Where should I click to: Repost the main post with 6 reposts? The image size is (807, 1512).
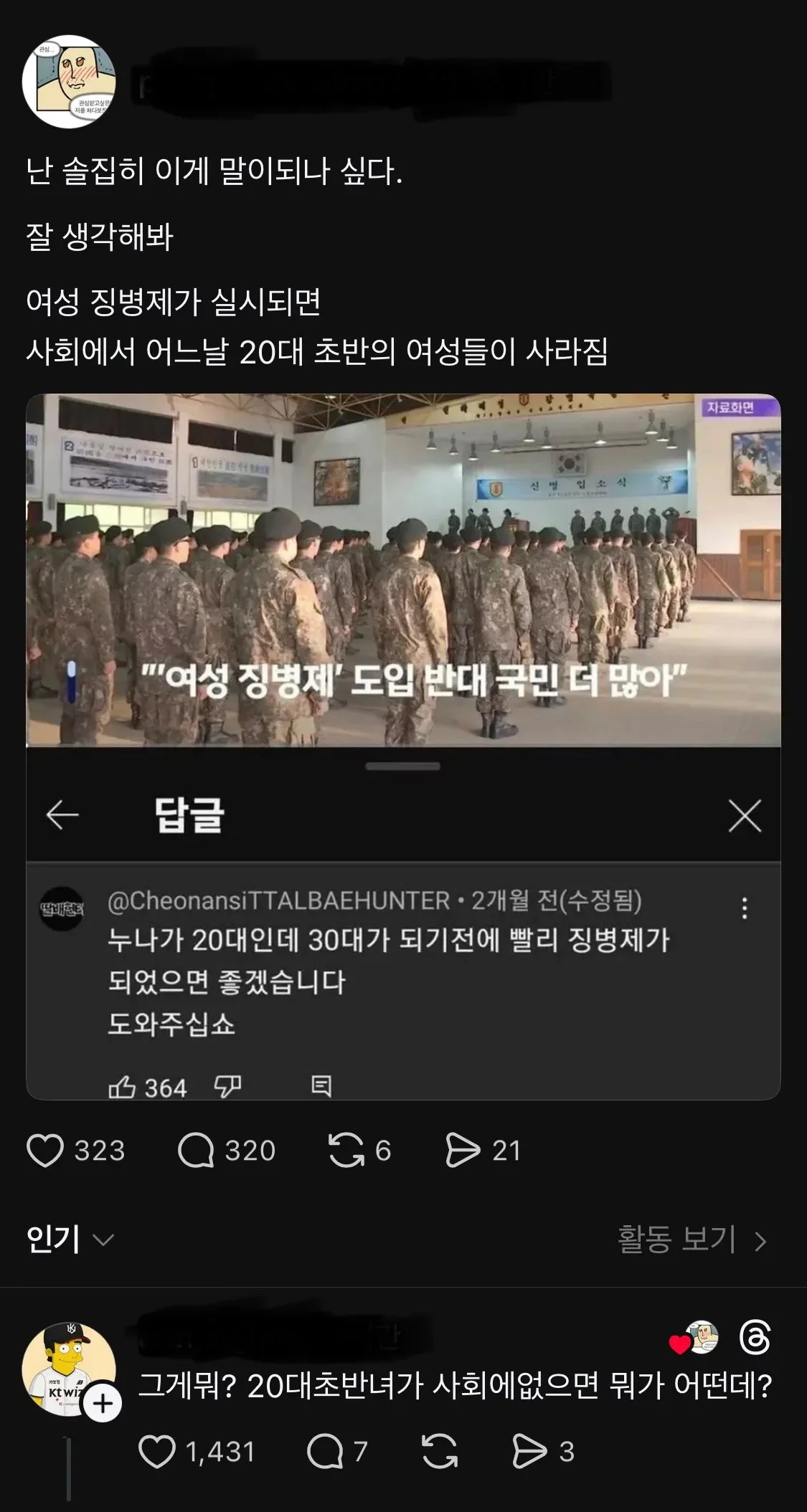346,1150
